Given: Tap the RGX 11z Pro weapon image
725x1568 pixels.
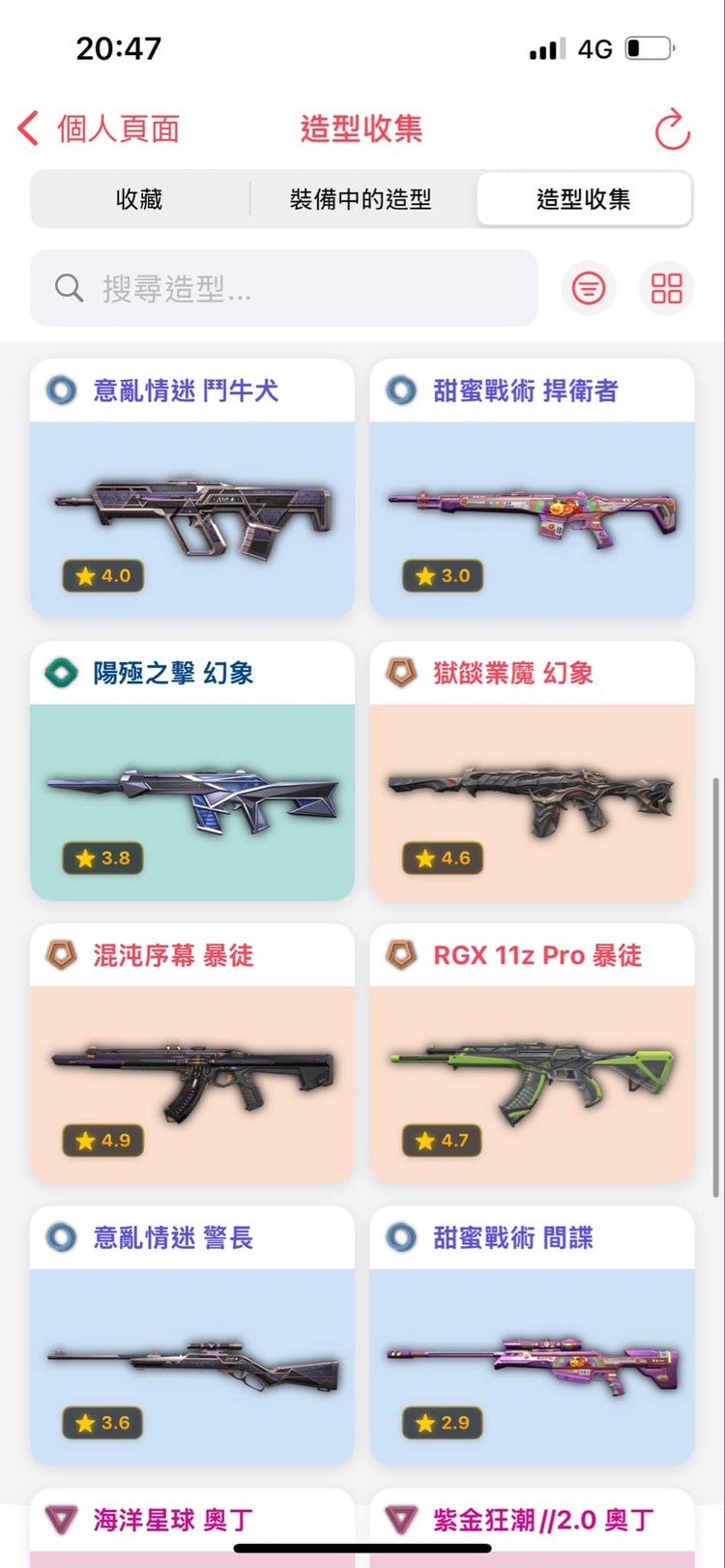Looking at the screenshot, I should 532,1073.
